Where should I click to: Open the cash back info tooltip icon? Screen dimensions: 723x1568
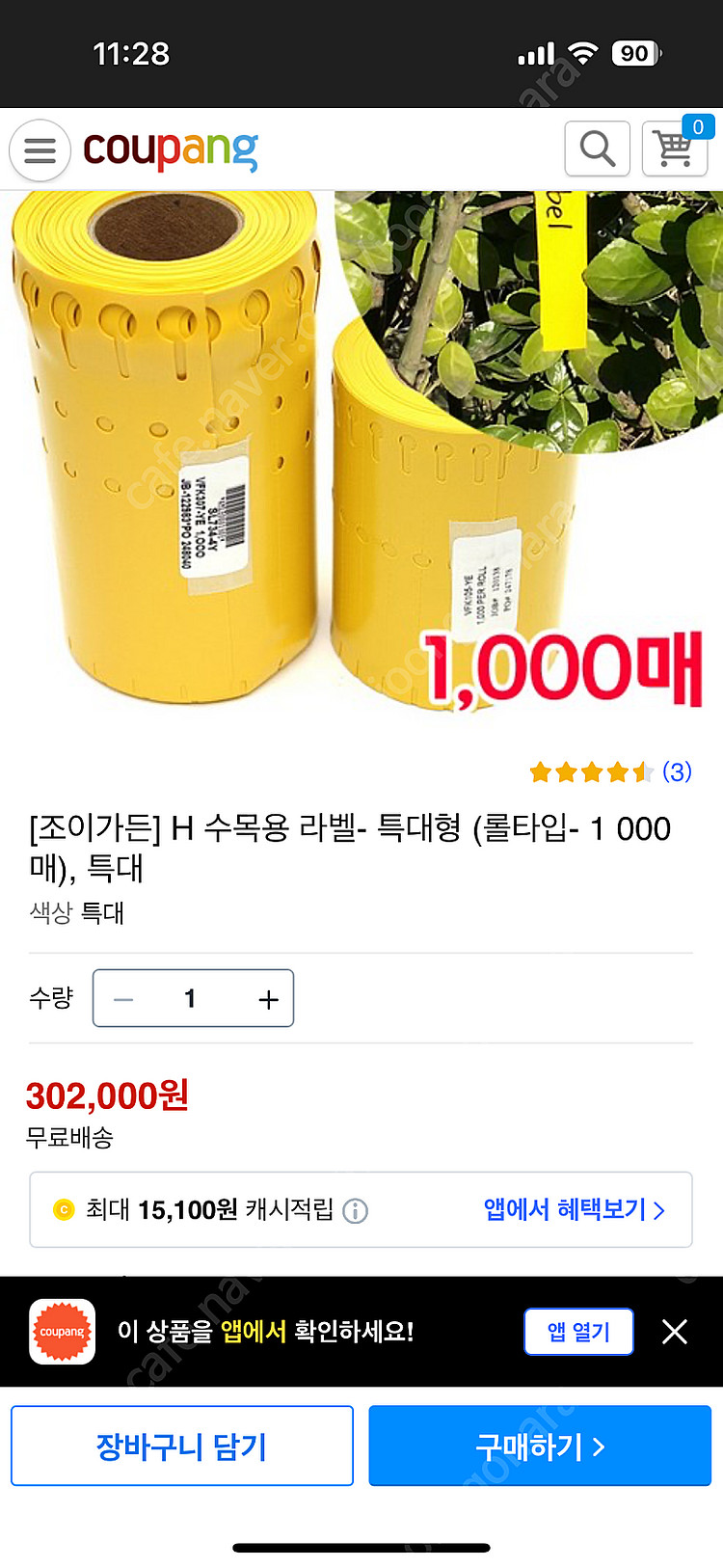[x=357, y=1210]
